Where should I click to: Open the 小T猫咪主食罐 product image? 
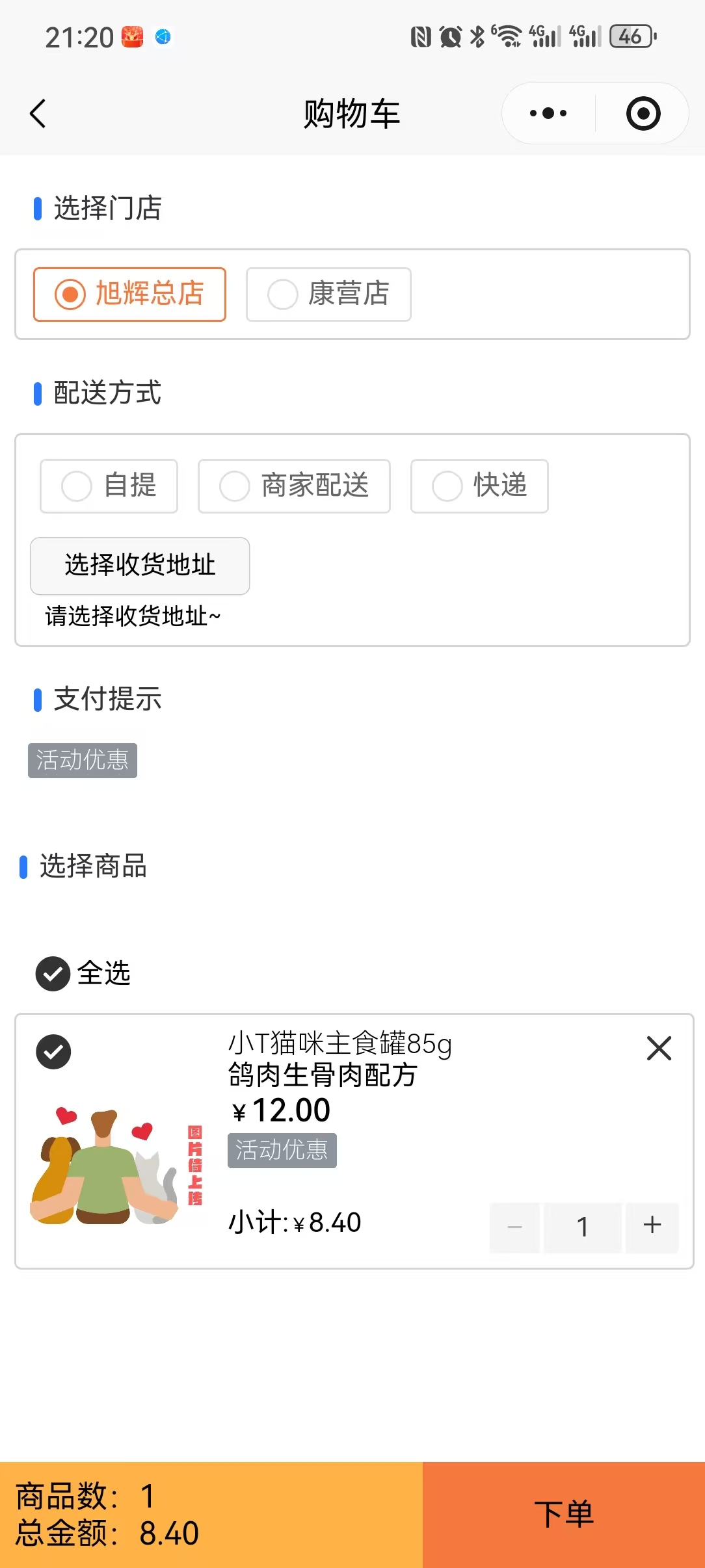pyautogui.click(x=117, y=1164)
